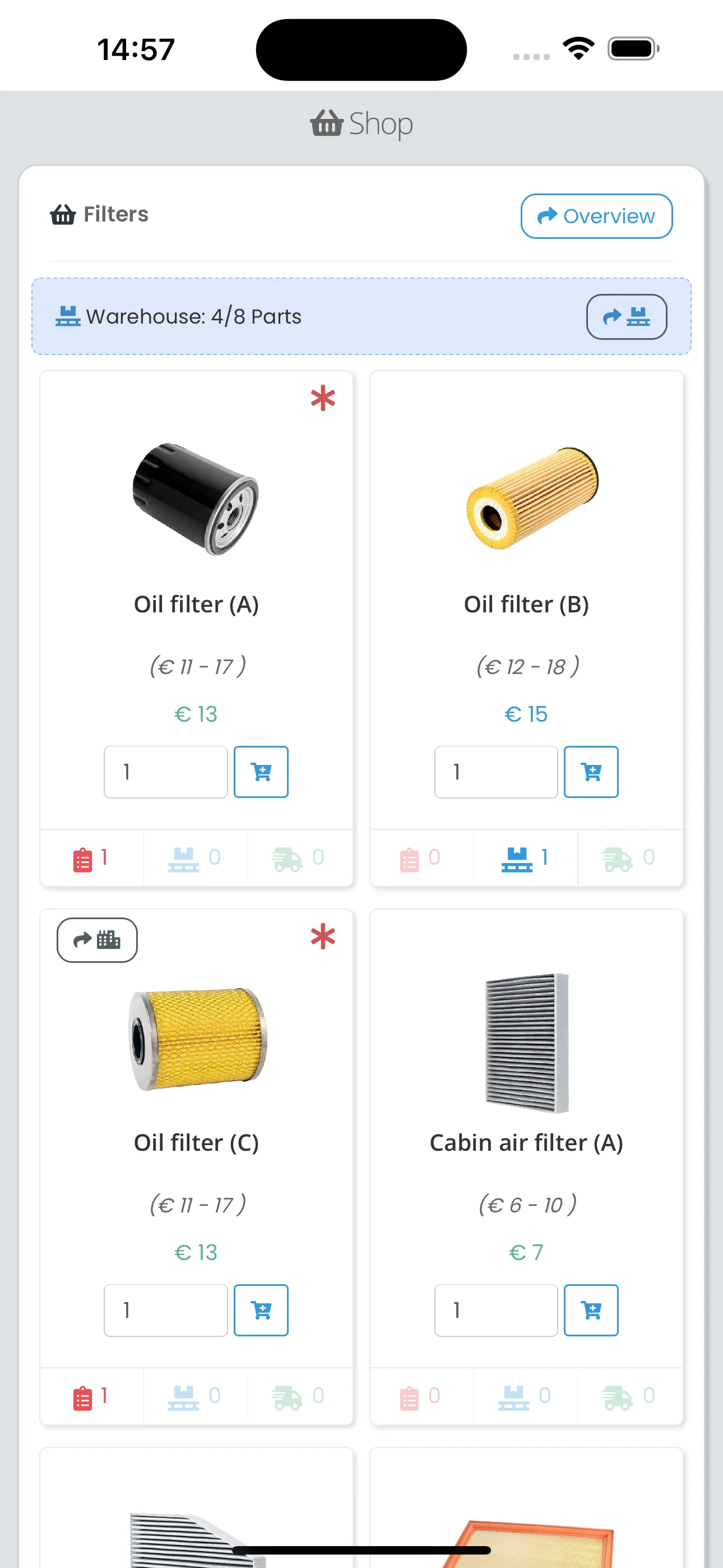The height and width of the screenshot is (1568, 723).
Task: Go to warehouse from the banner button
Action: point(626,316)
